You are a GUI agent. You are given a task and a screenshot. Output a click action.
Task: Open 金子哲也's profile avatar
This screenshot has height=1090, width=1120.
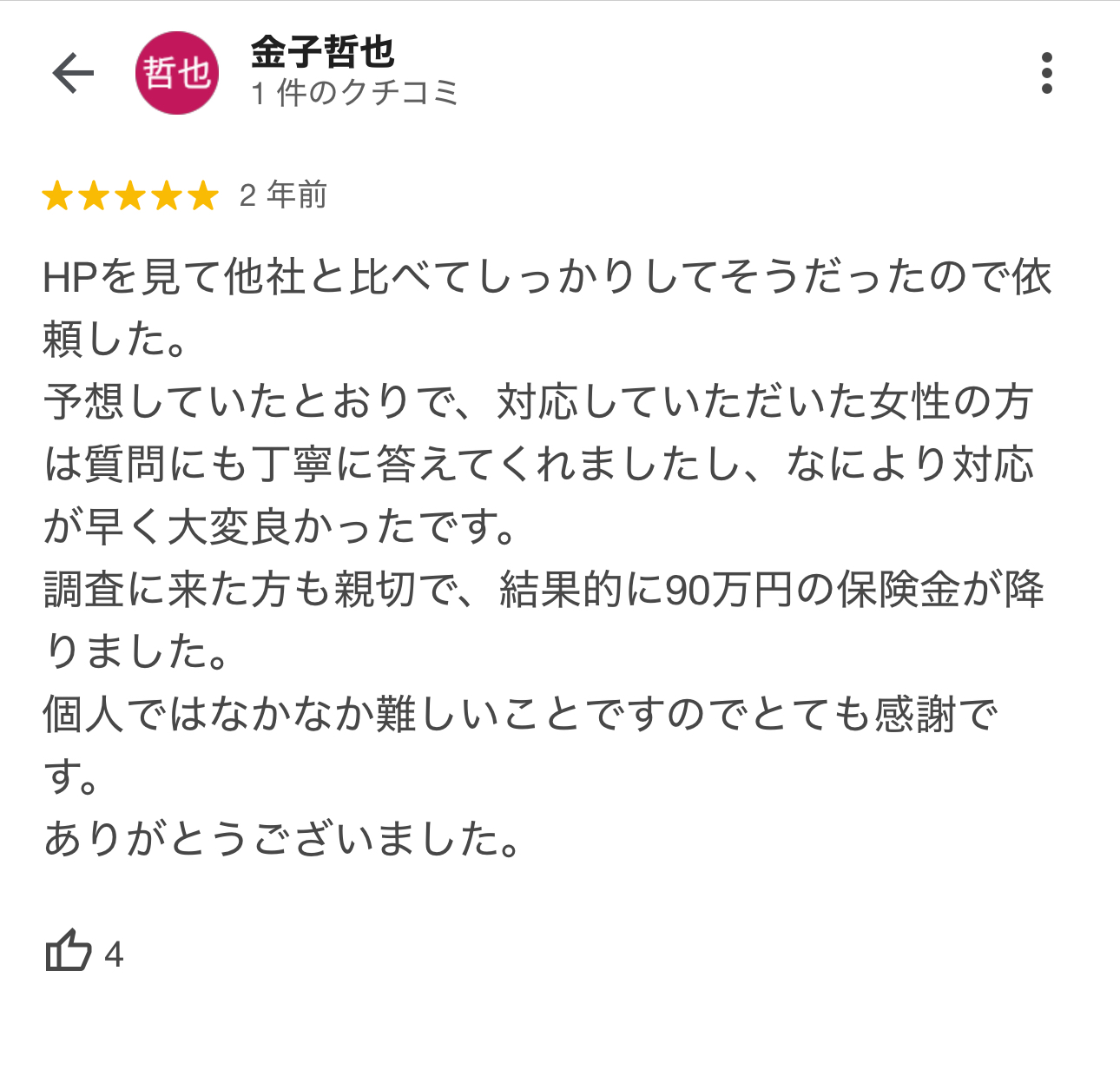177,73
